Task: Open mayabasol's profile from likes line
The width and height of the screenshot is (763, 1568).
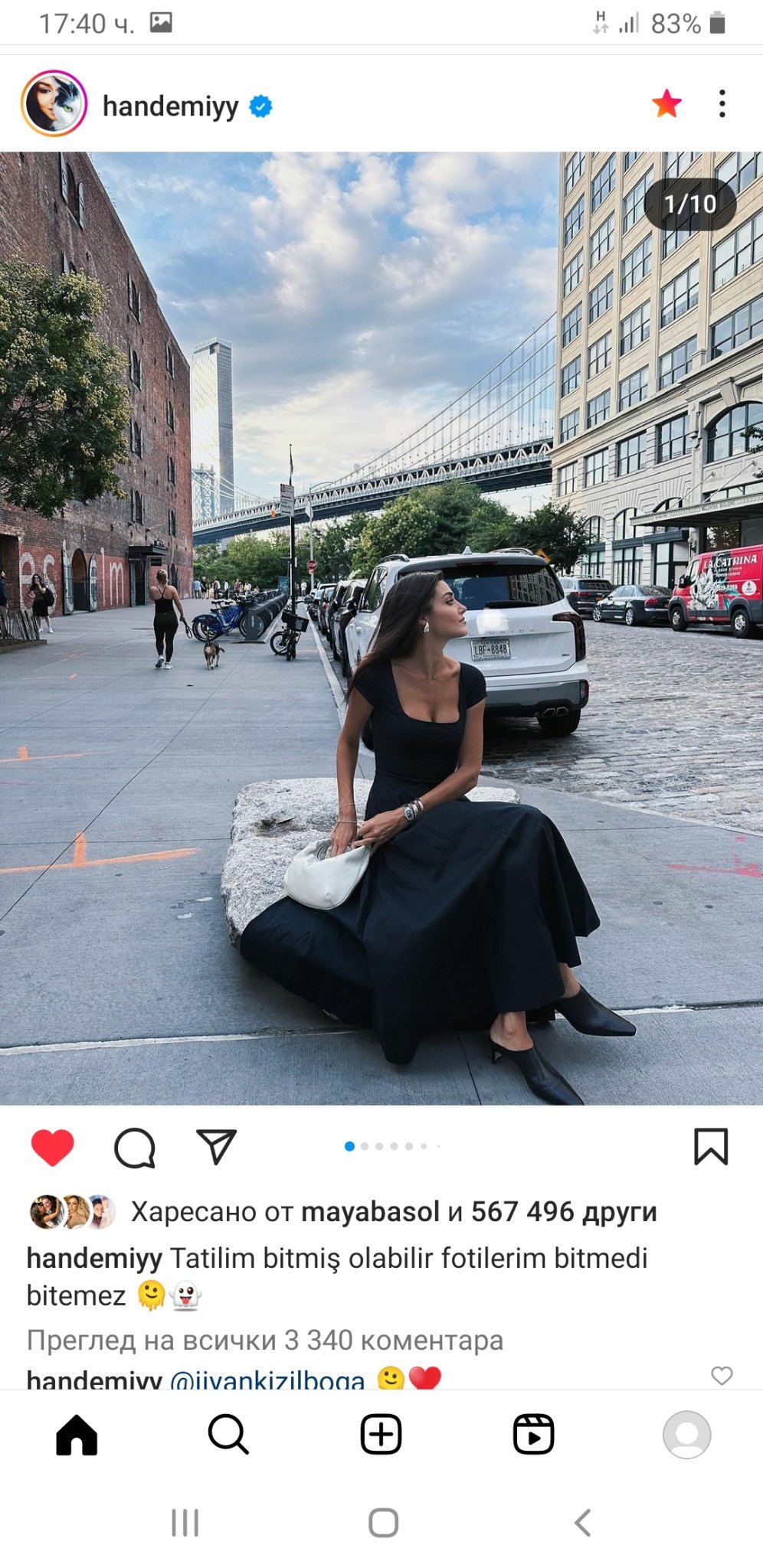Action: pos(370,1211)
